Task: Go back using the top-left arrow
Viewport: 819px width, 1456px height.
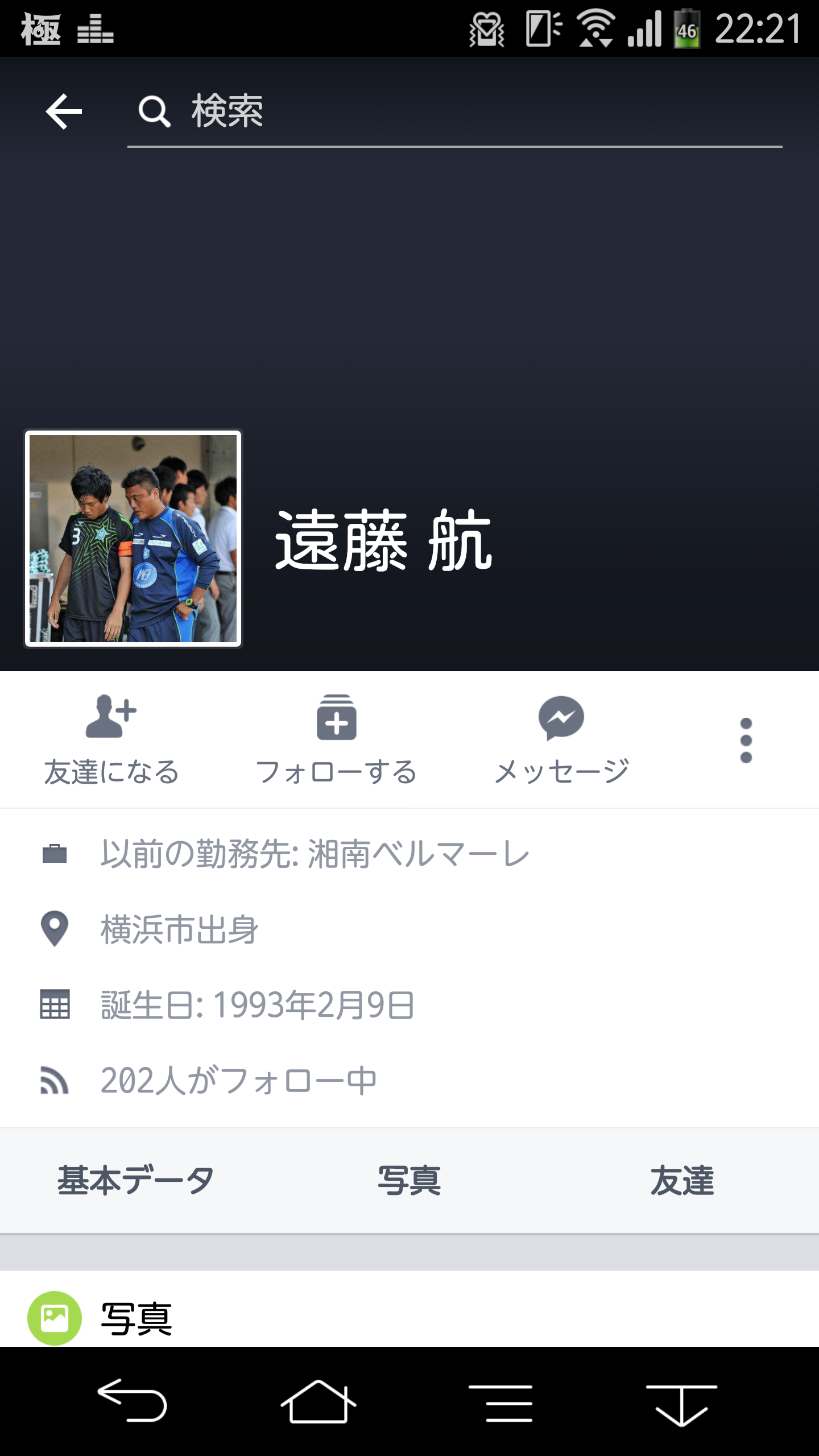Action: coord(64,111)
